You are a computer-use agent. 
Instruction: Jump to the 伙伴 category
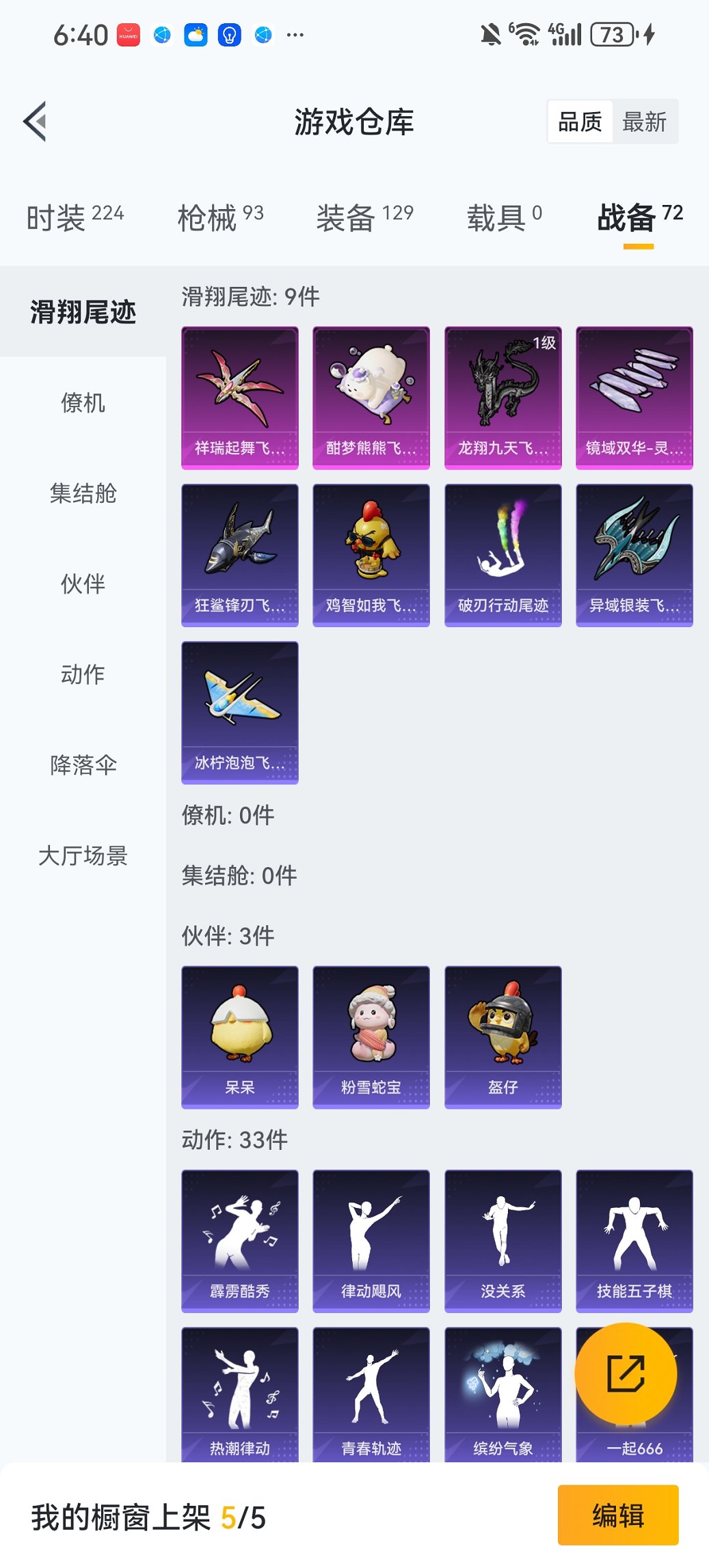[x=83, y=584]
